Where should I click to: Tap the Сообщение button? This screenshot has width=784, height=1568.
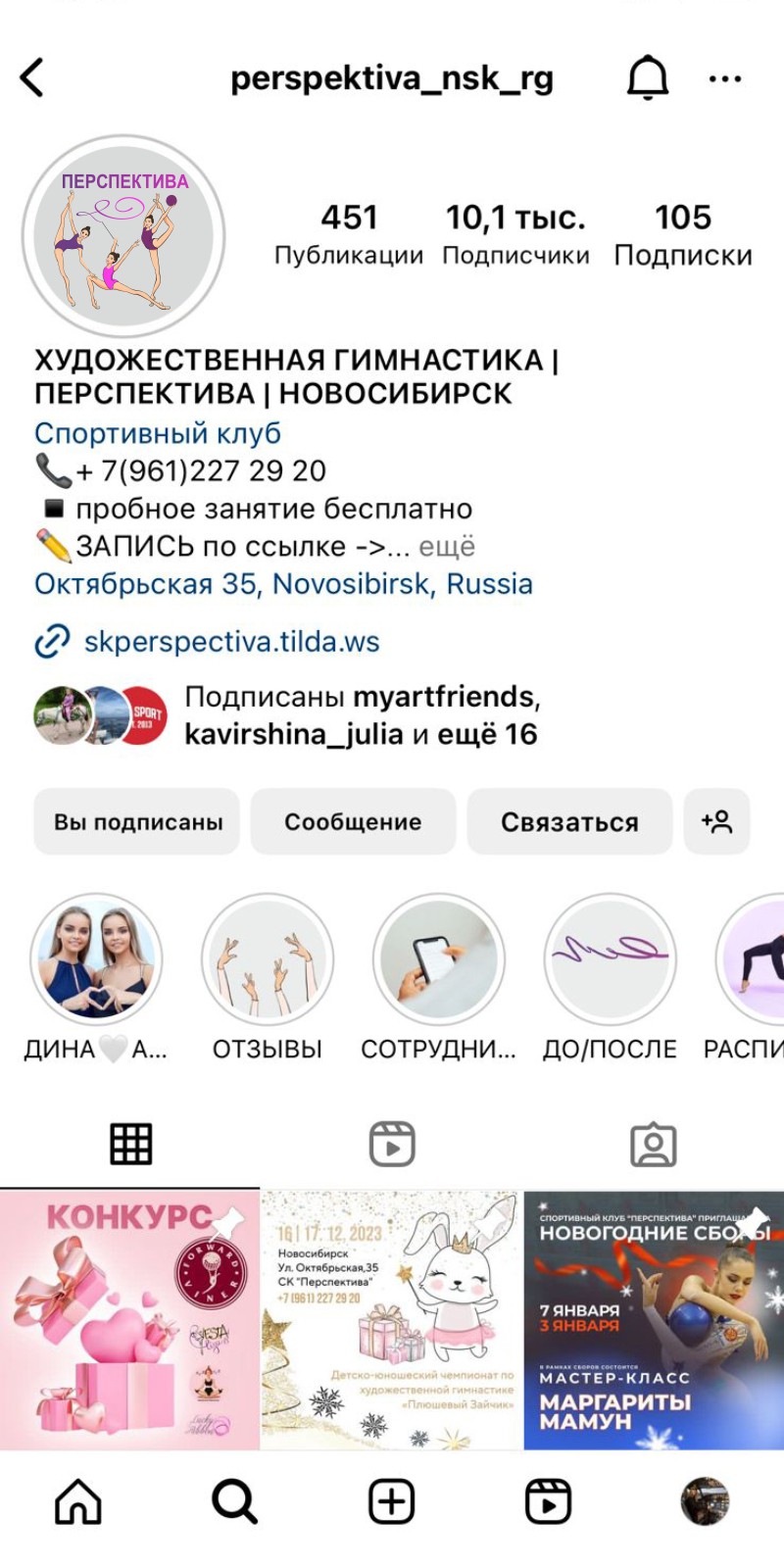click(x=353, y=821)
